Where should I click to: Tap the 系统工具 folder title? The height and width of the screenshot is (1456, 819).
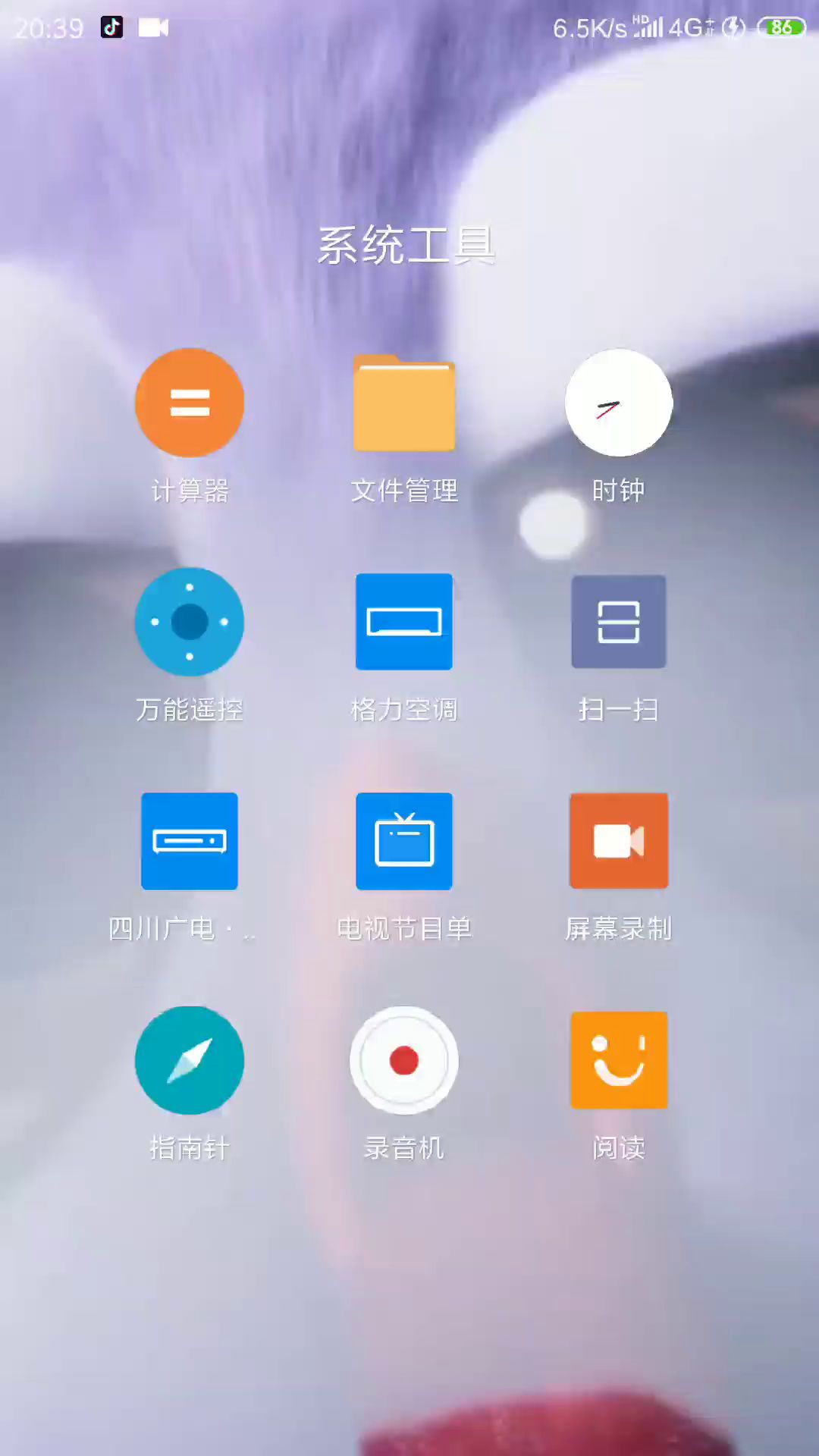406,246
